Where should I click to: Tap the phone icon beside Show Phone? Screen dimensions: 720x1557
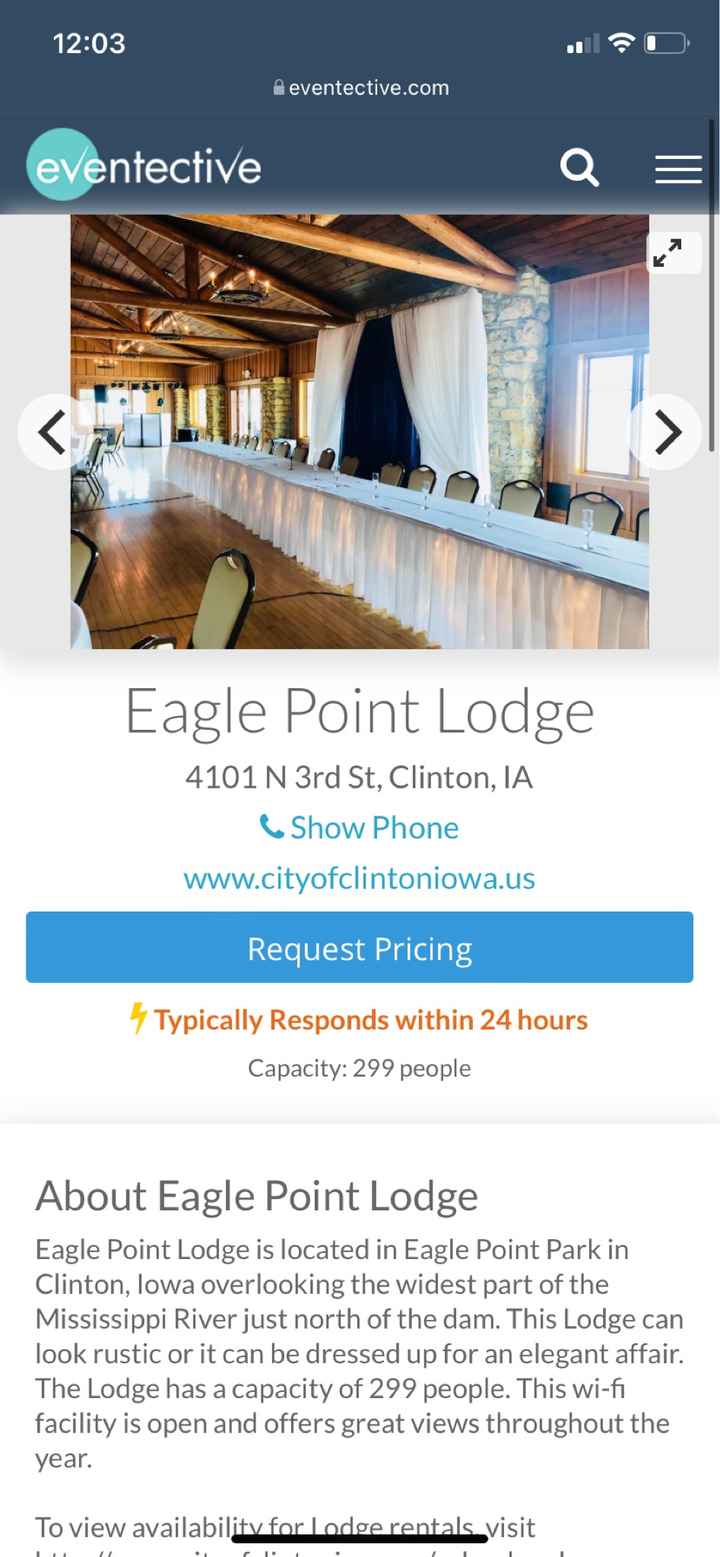click(270, 828)
